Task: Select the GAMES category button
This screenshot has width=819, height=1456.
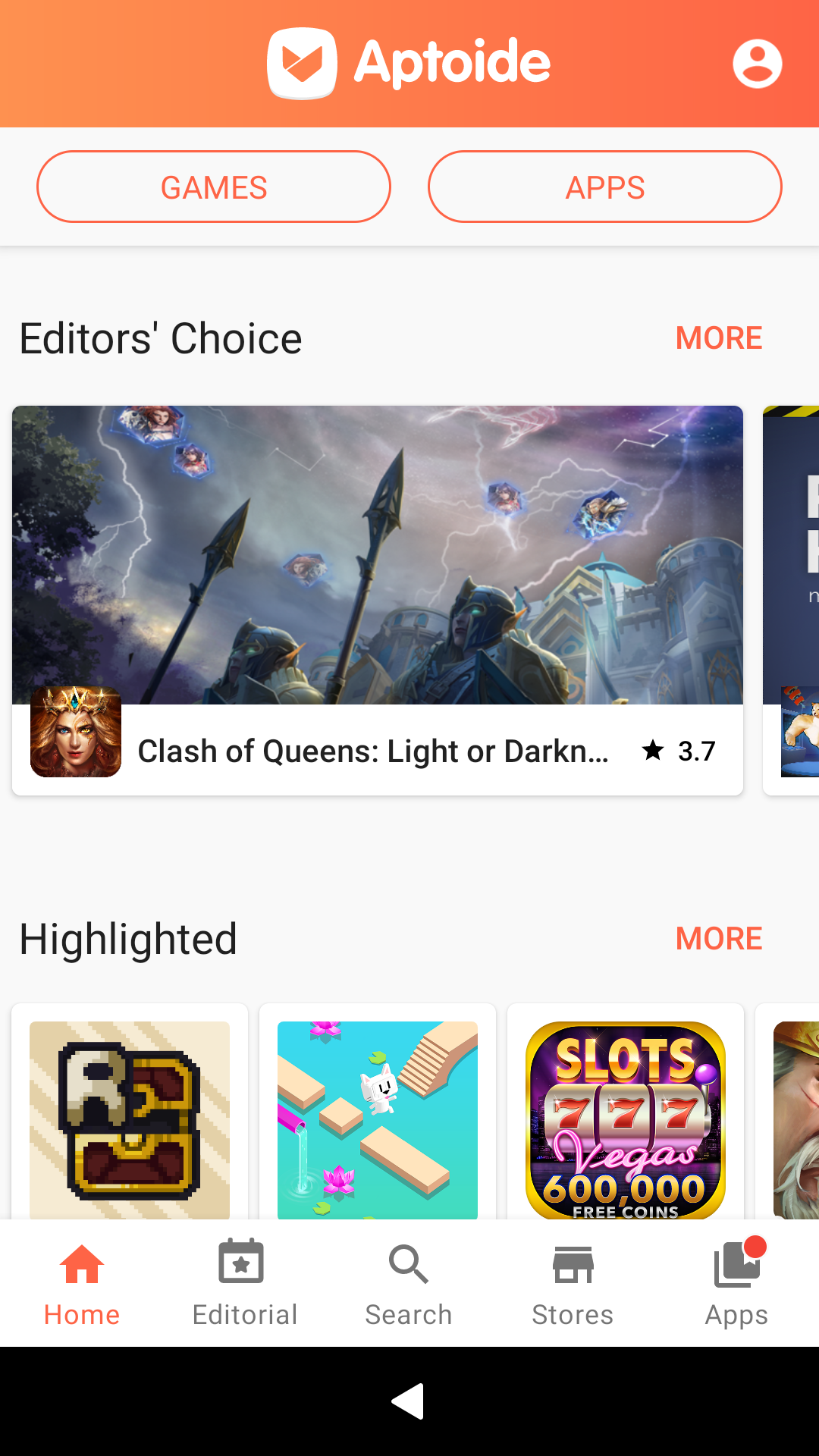Action: pos(214,187)
